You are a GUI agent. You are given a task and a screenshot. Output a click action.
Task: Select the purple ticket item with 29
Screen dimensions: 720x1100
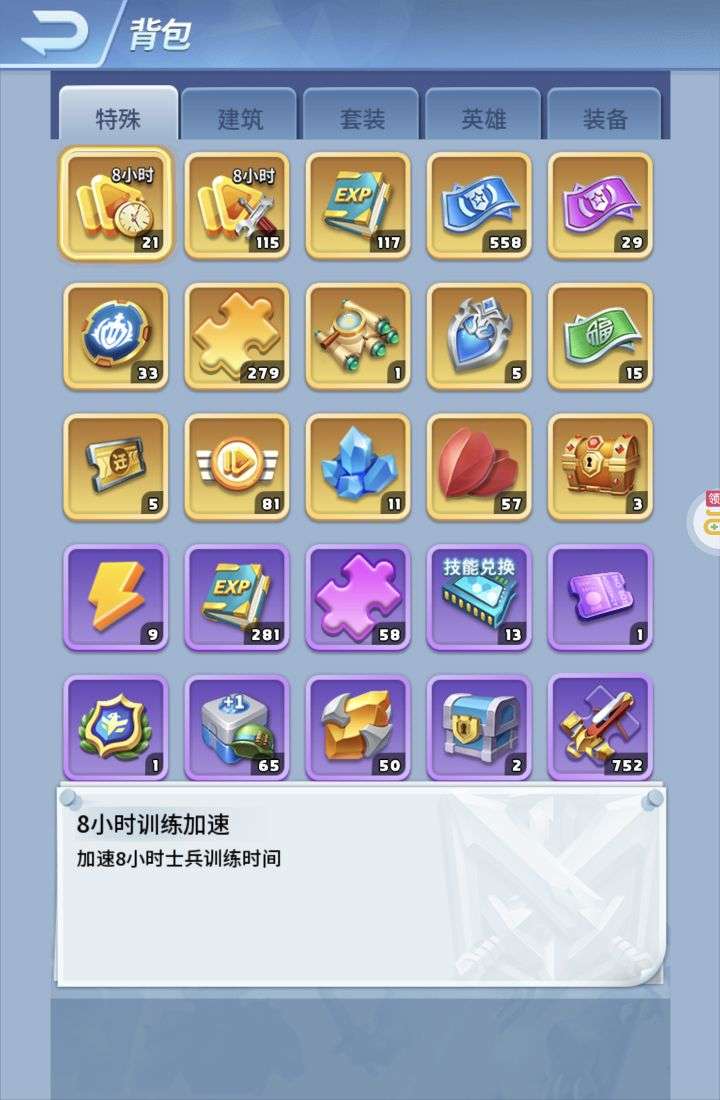600,205
